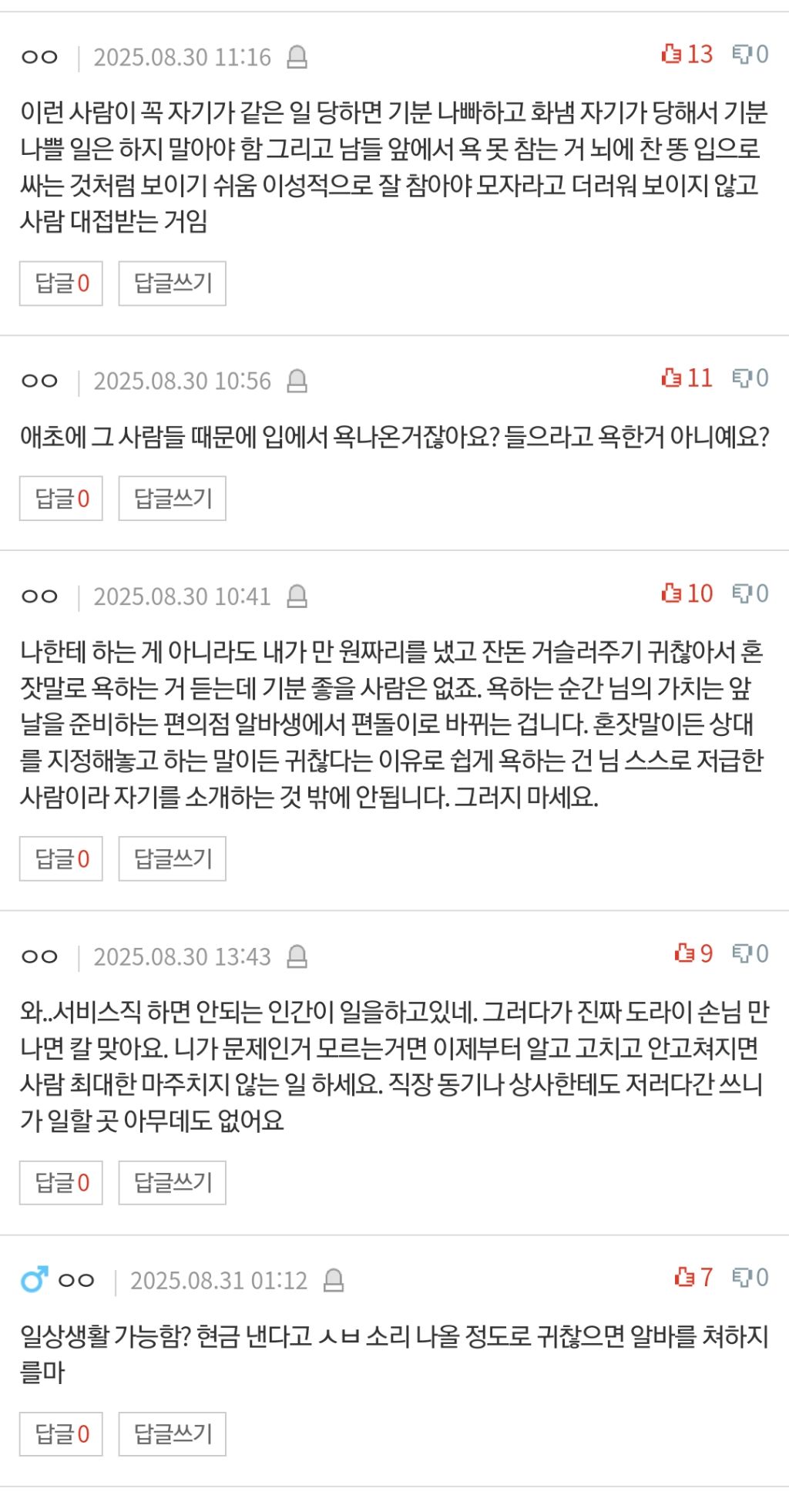Report the 10:41 comment via siren icon
The width and height of the screenshot is (789, 1512).
[297, 596]
